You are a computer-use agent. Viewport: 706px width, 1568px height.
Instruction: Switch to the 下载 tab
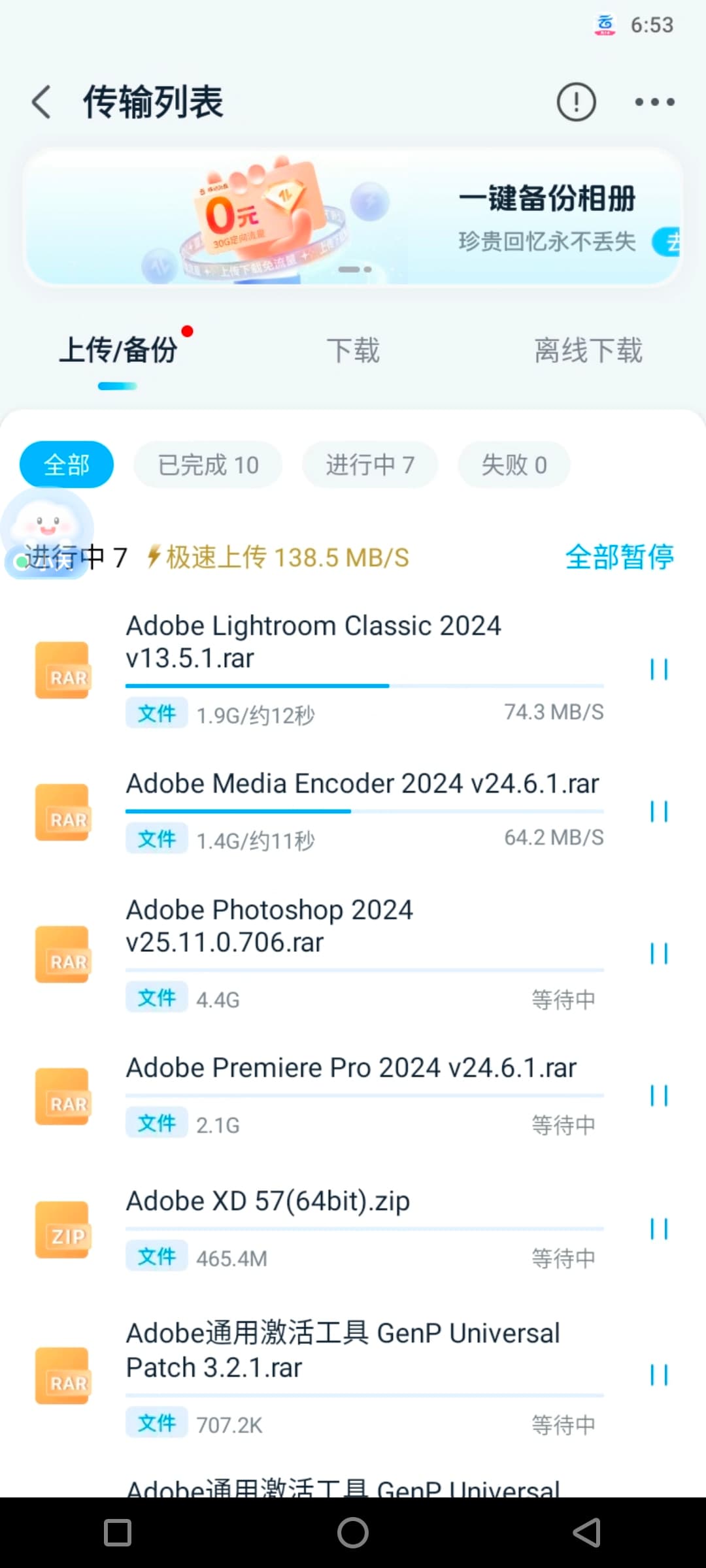[x=353, y=350]
